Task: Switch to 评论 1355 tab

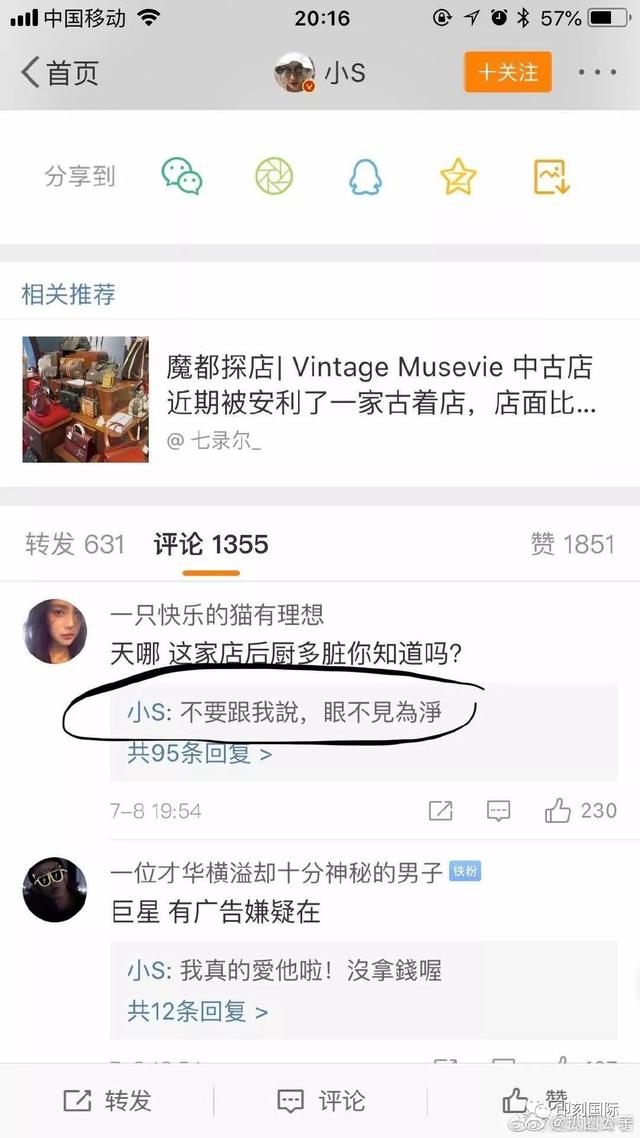Action: [x=211, y=544]
